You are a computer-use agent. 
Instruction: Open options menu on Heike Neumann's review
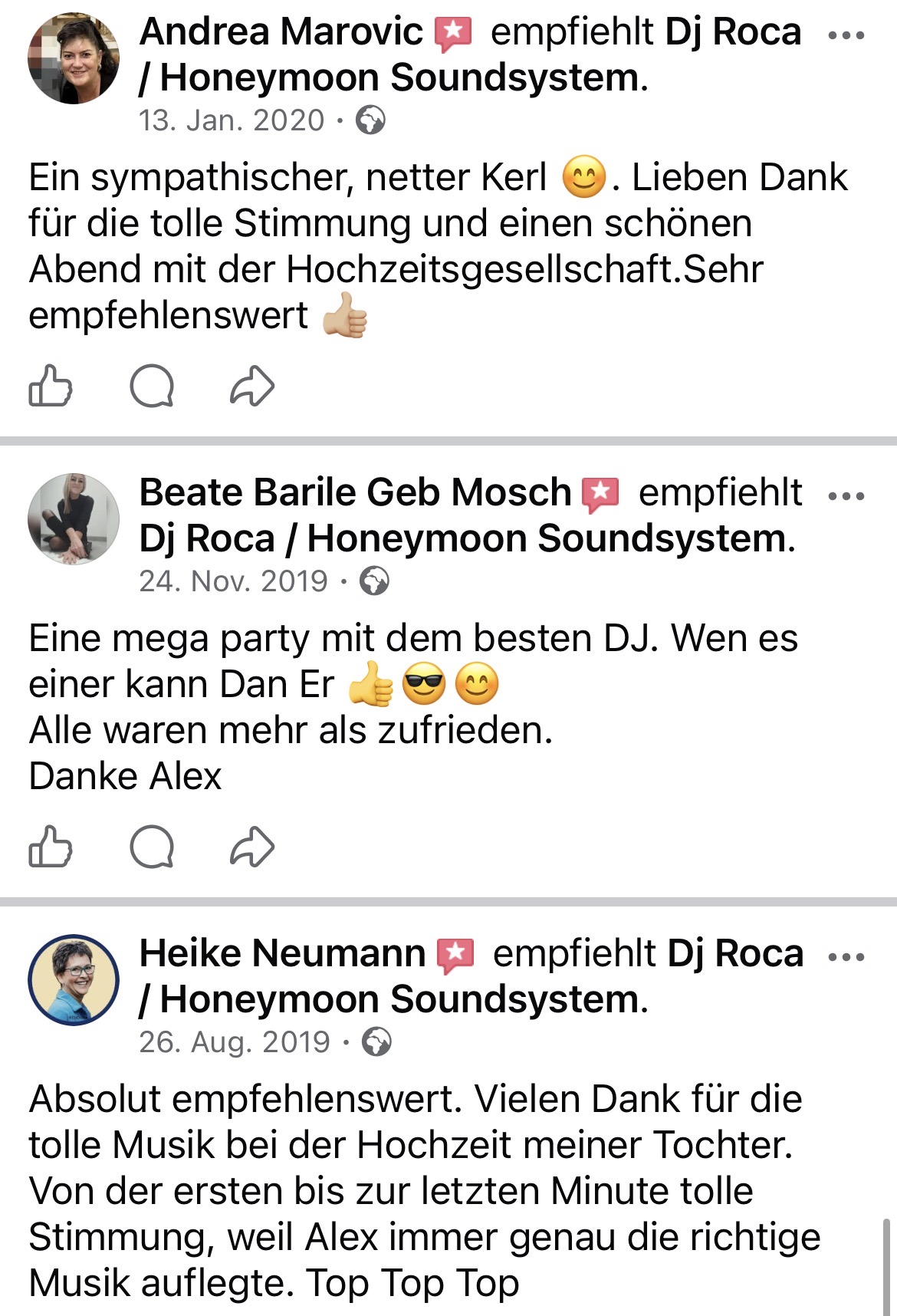pyautogui.click(x=846, y=957)
